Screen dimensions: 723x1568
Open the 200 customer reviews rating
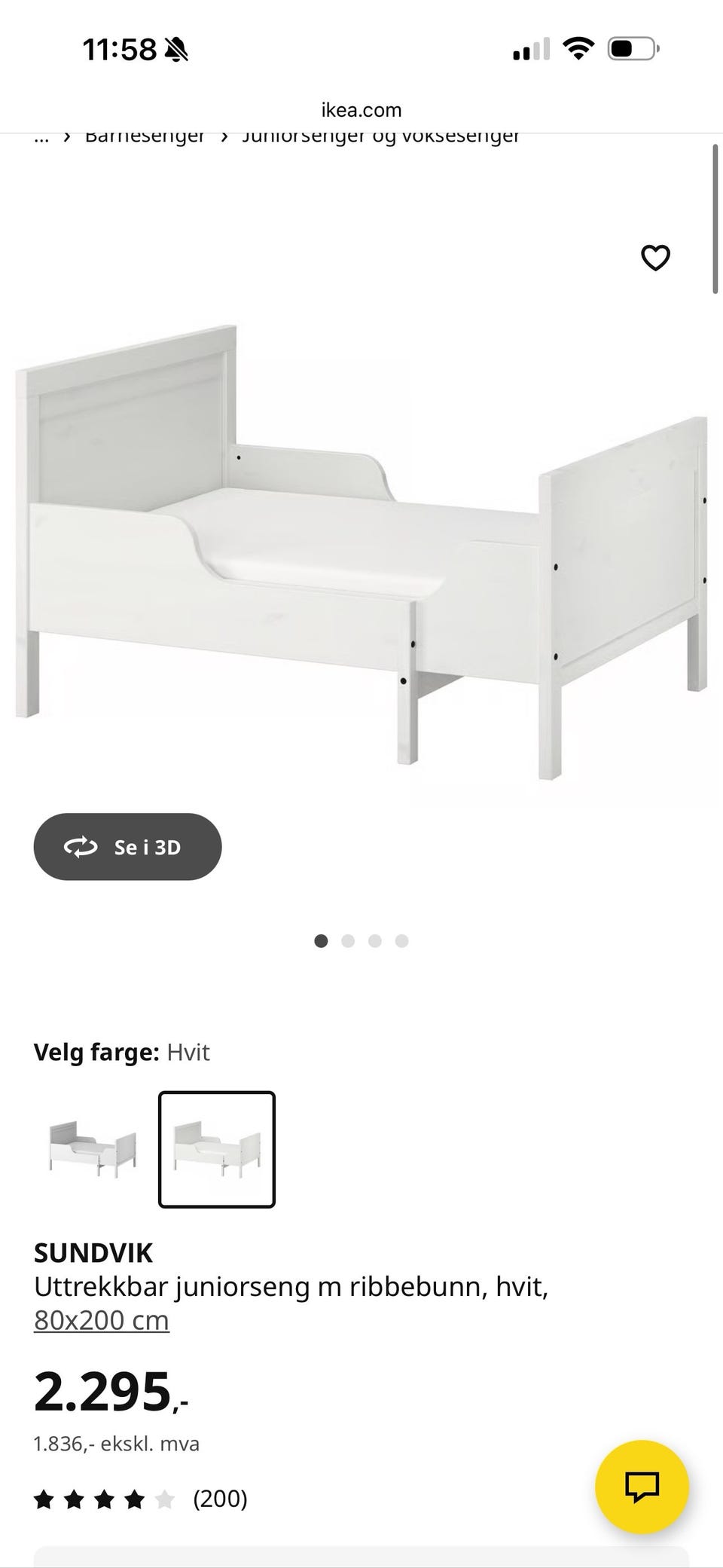click(141, 1499)
